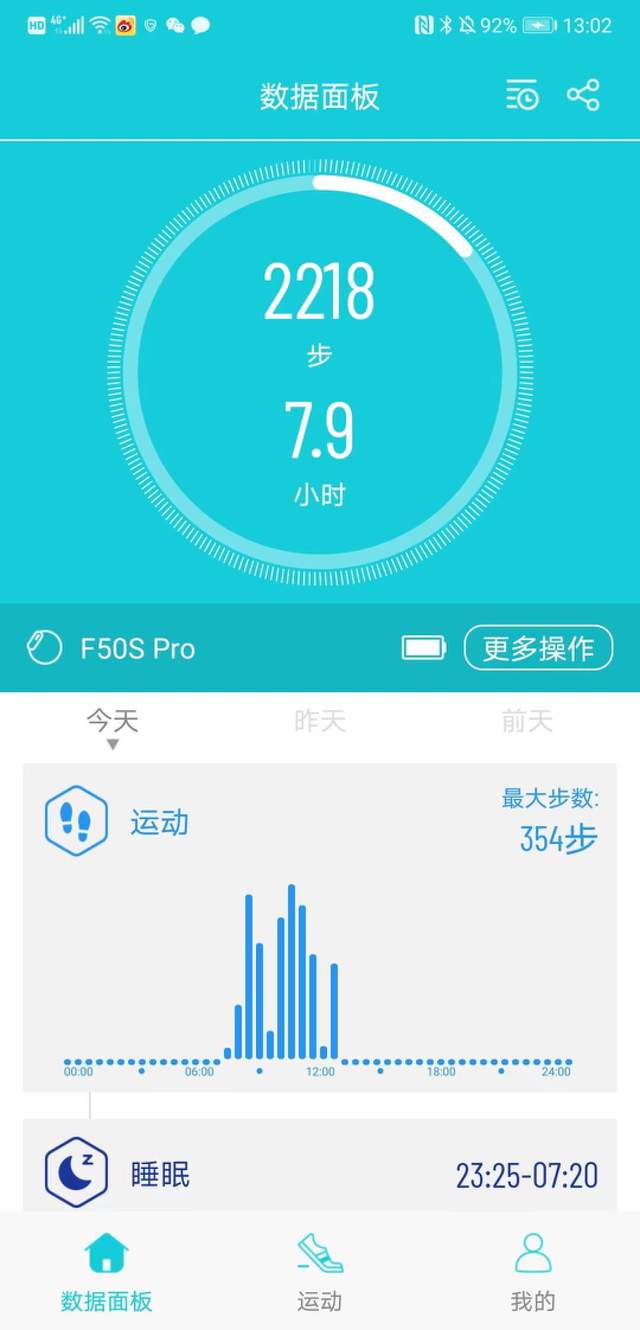This screenshot has width=640, height=1330.
Task: Open the 运动 steps card
Action: (320, 925)
